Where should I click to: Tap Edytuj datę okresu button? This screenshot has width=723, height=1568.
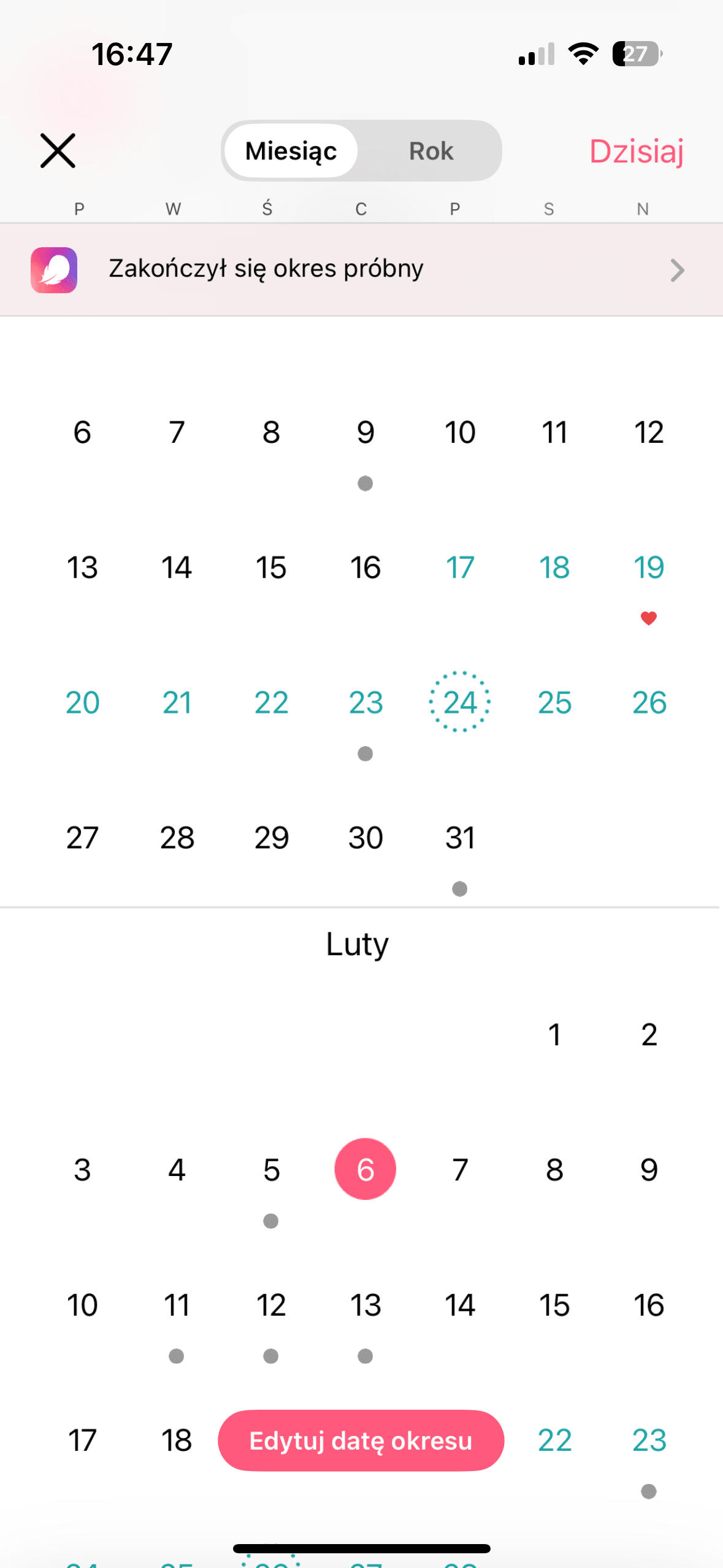point(361,1440)
